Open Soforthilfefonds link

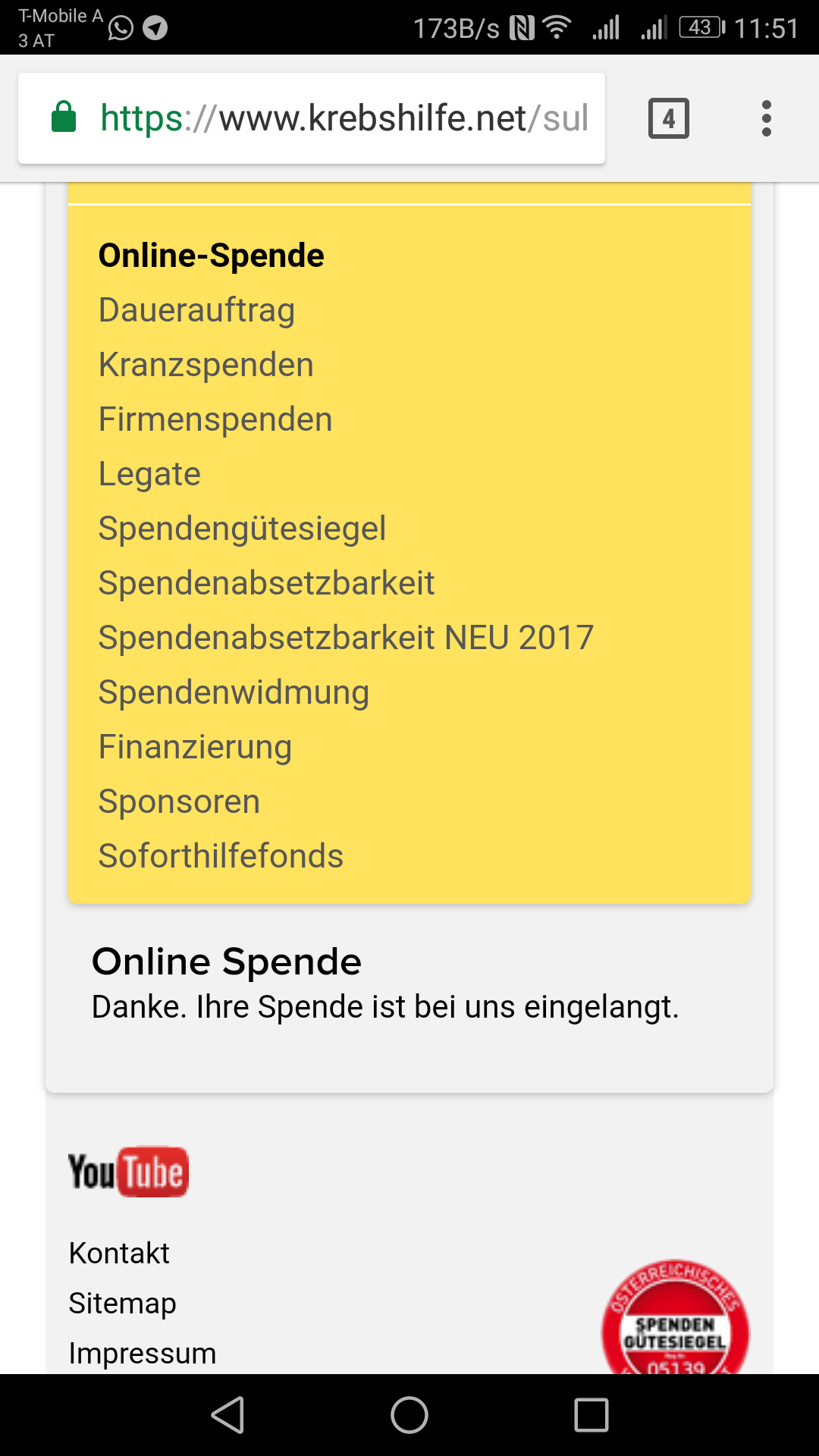(221, 856)
